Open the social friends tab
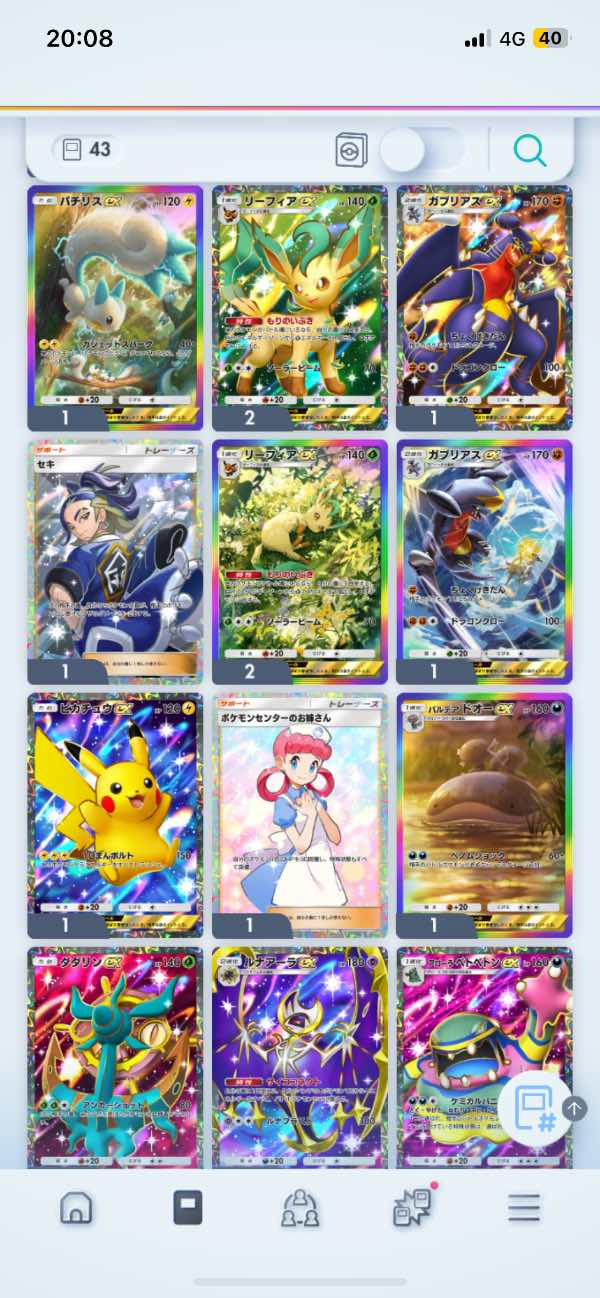The height and width of the screenshot is (1298, 600). (x=300, y=1208)
